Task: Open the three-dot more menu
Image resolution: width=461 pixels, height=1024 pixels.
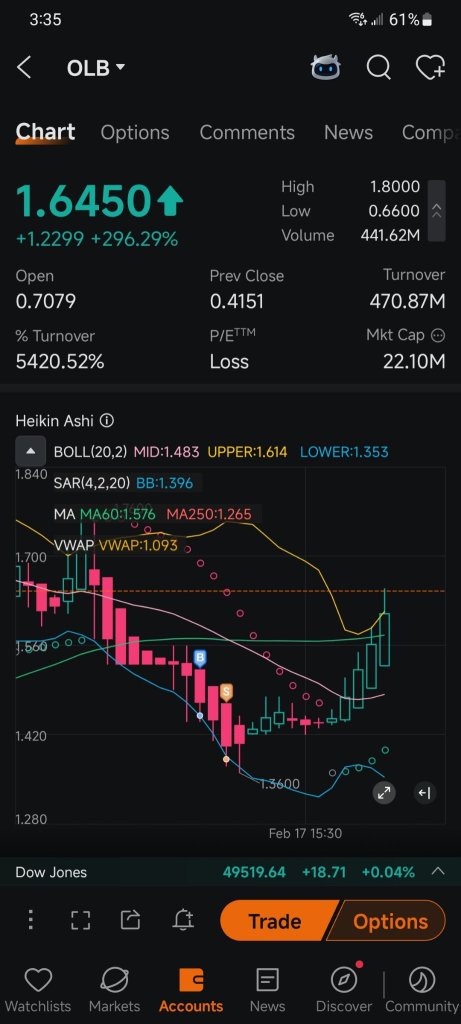Action: pos(30,920)
